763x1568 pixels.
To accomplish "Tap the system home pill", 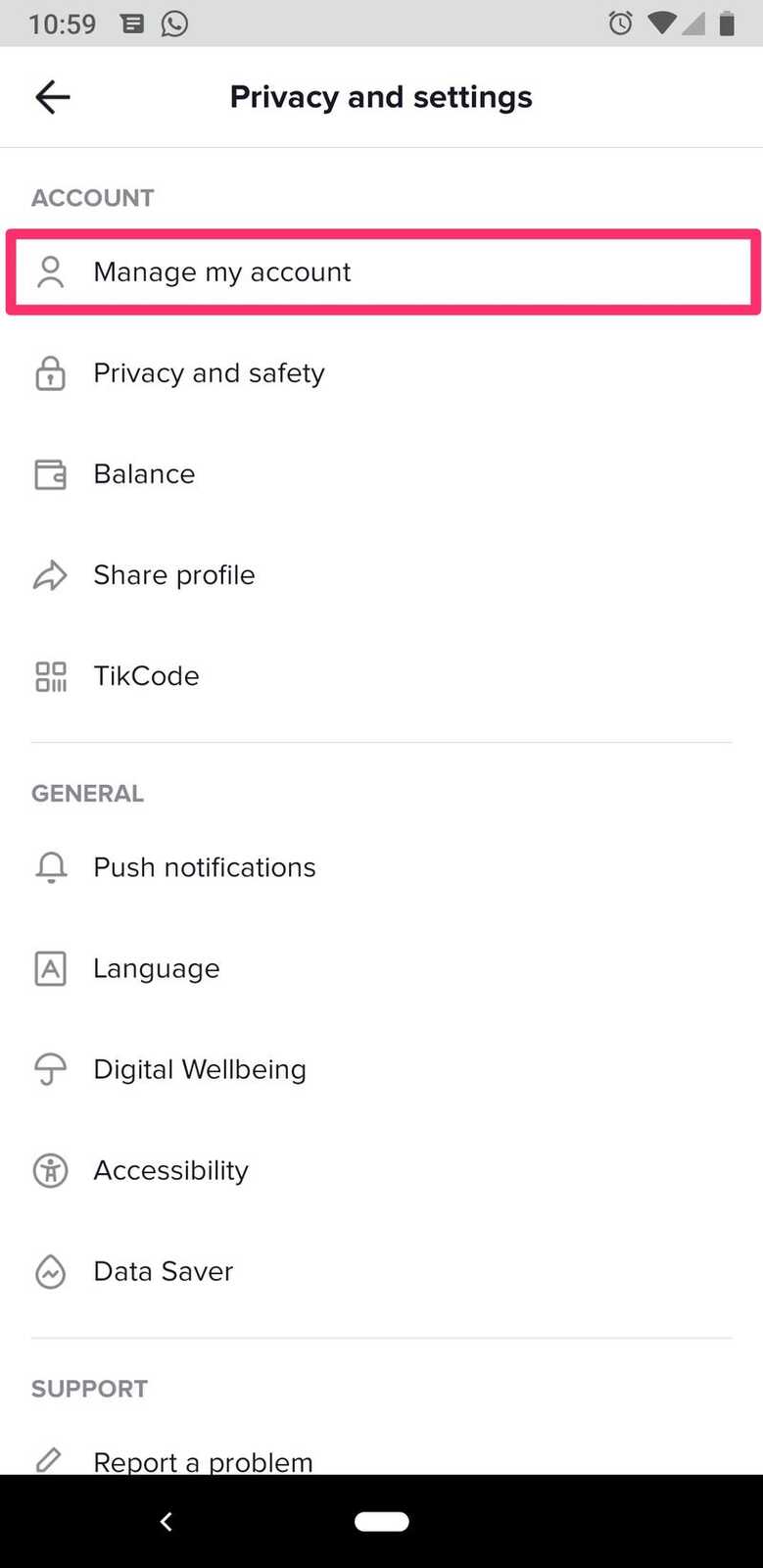I will [x=381, y=1521].
